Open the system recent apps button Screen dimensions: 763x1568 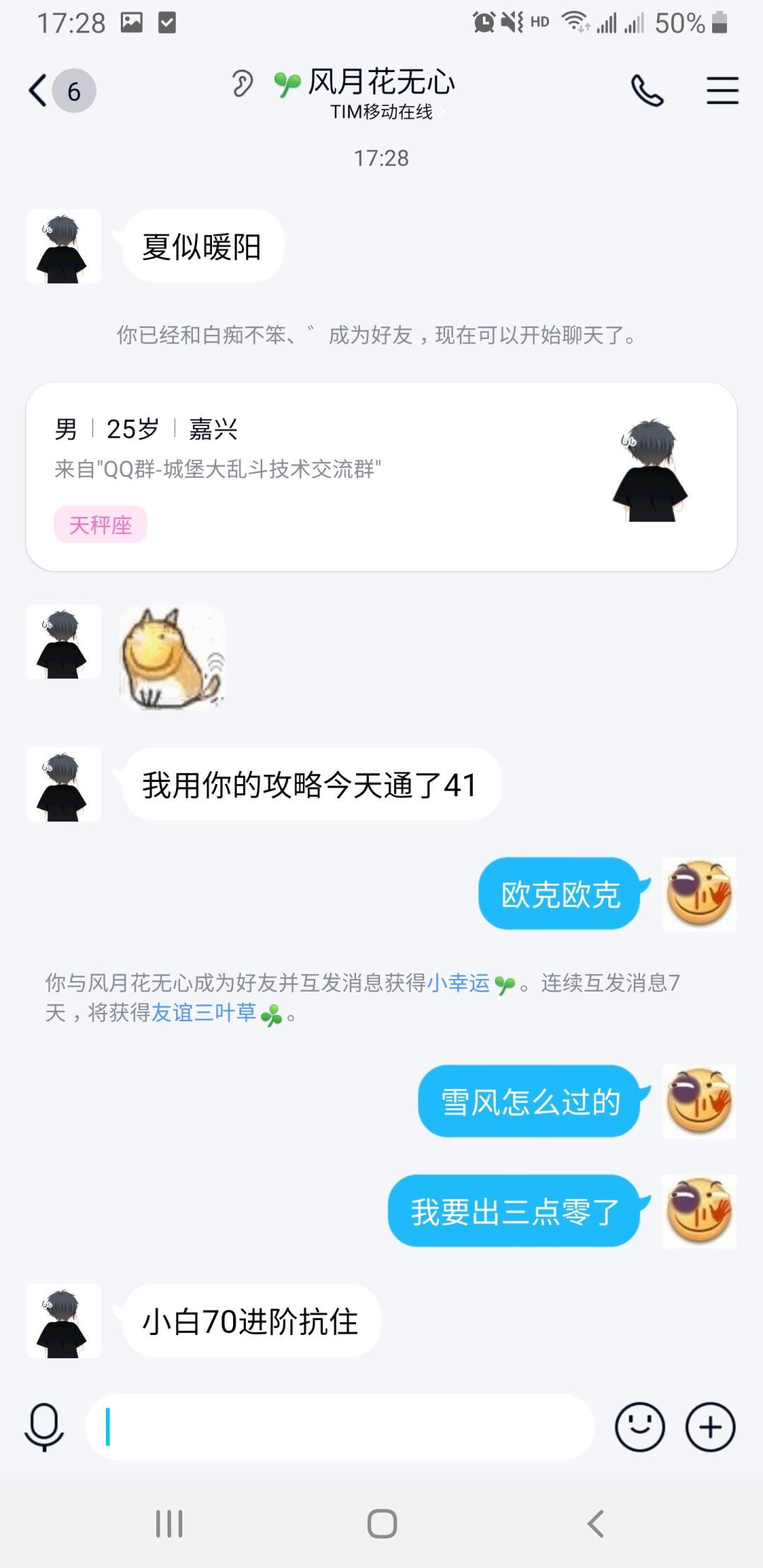click(x=169, y=1524)
